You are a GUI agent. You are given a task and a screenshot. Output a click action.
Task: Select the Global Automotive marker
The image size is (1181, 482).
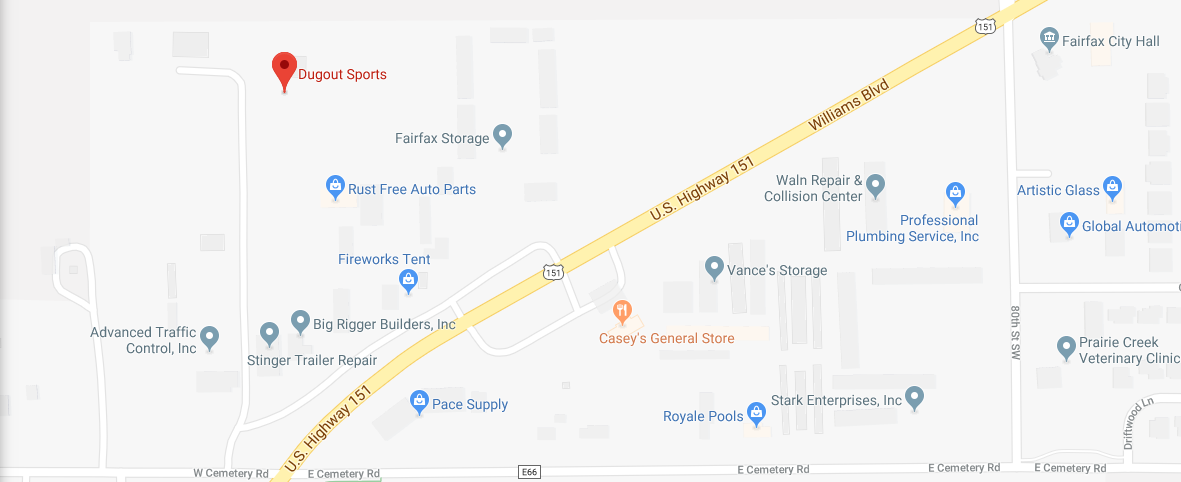[1069, 224]
